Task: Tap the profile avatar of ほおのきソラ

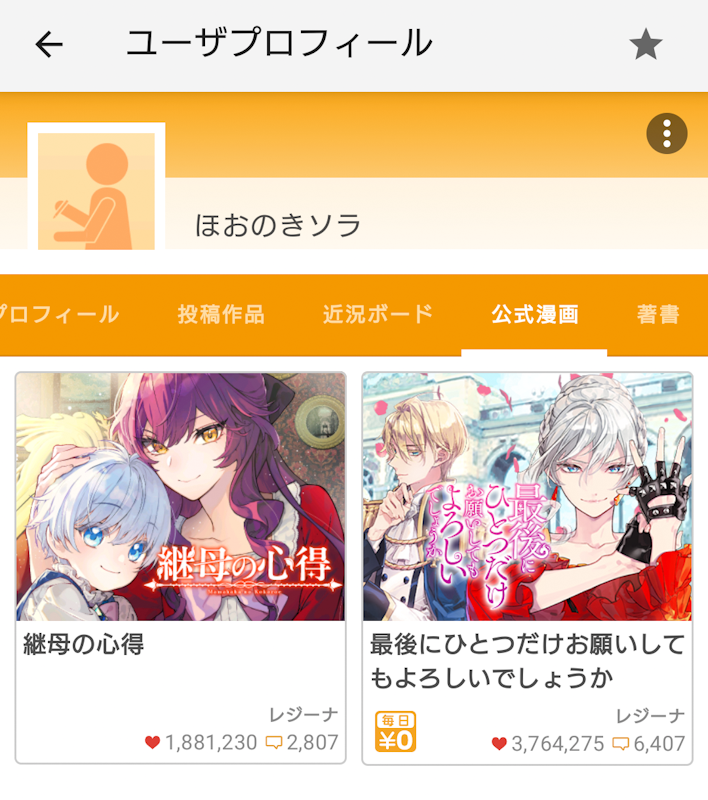Action: coord(96,190)
